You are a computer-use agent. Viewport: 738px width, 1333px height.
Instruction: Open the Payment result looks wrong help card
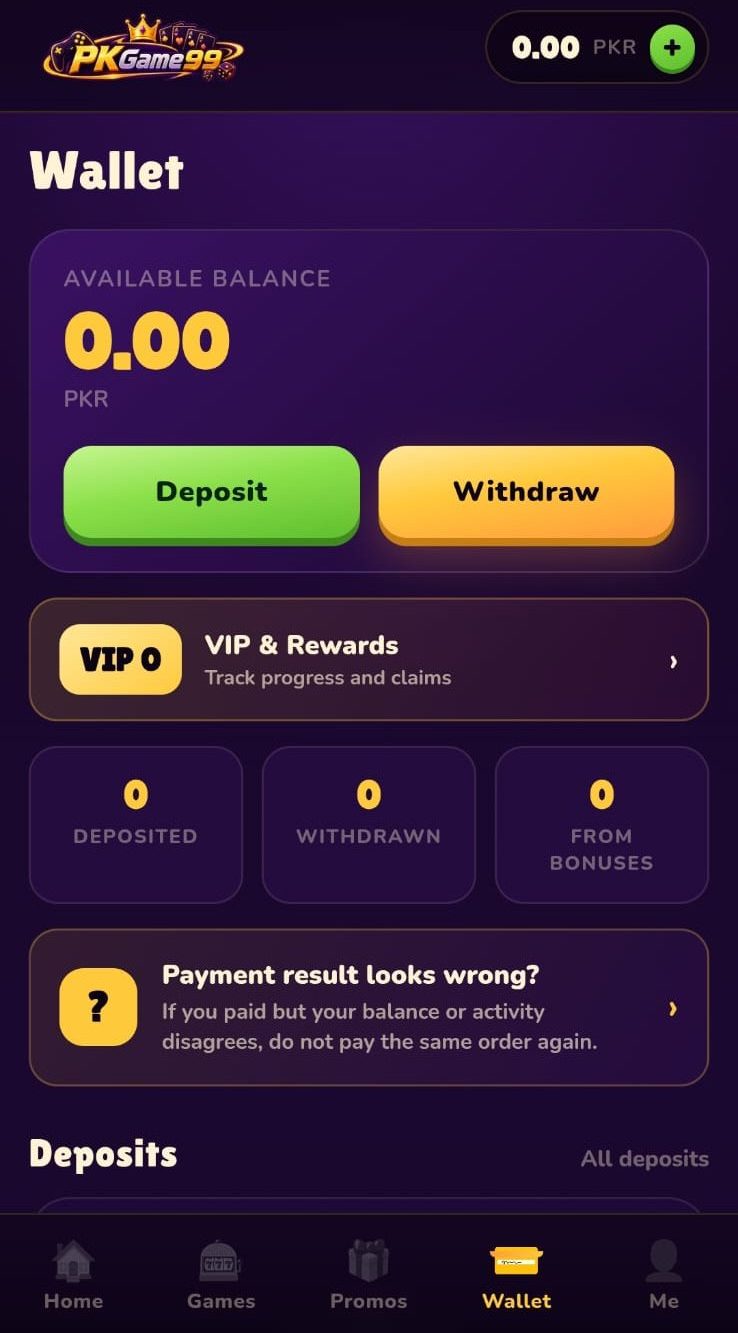tap(369, 1008)
